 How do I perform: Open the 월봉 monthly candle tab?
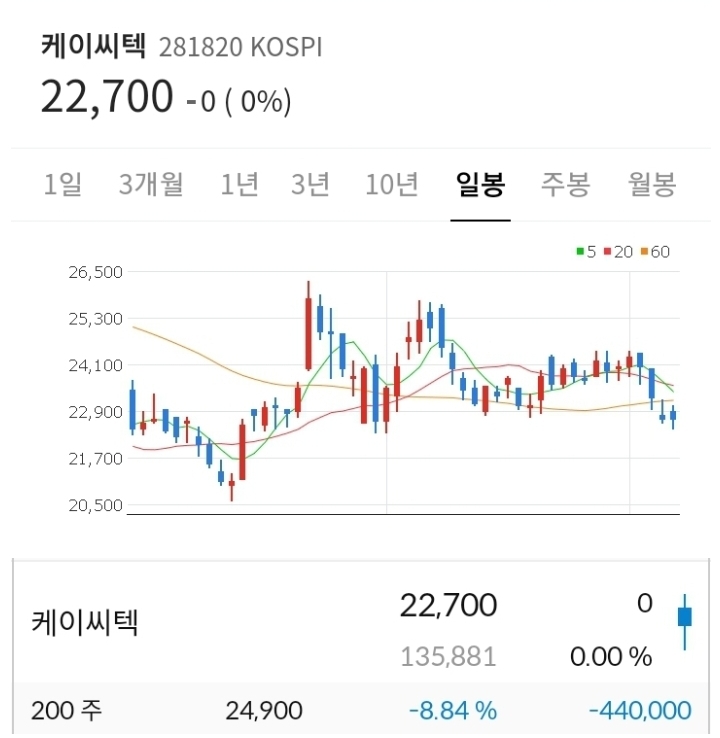(652, 185)
